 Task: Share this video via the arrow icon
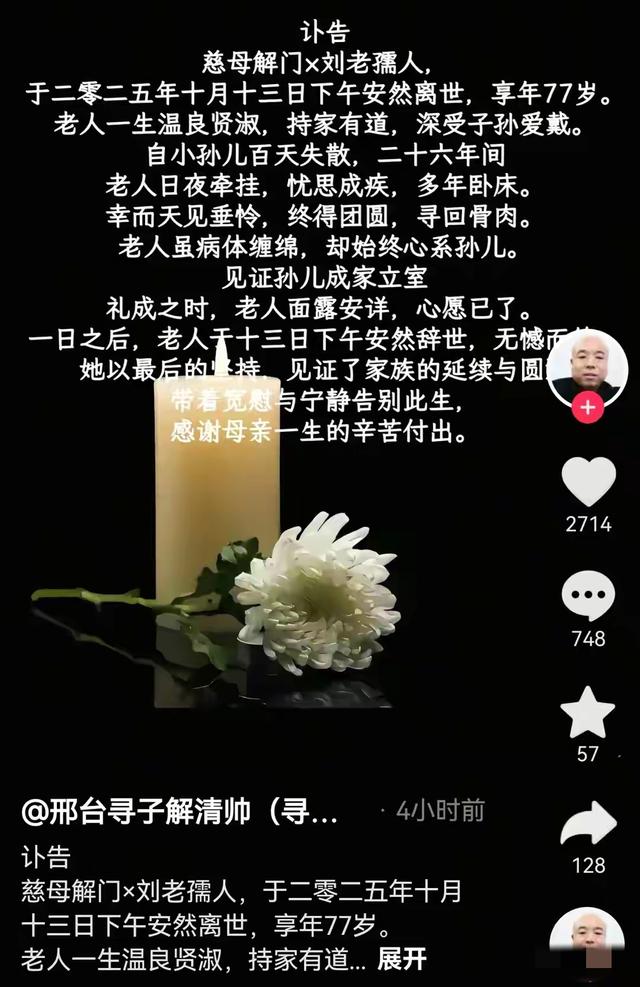pyautogui.click(x=588, y=825)
